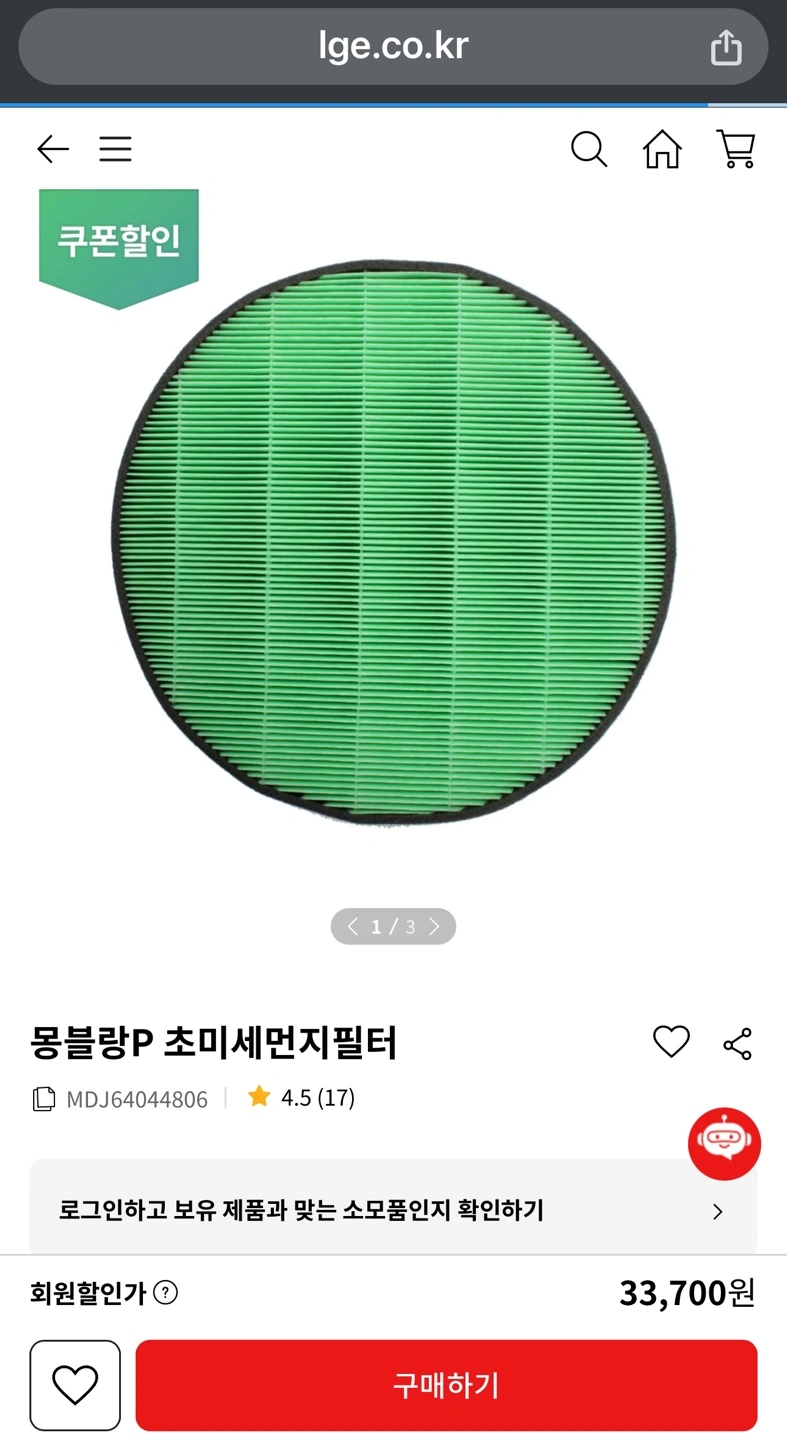
Task: Go to the LG home page
Action: (662, 150)
